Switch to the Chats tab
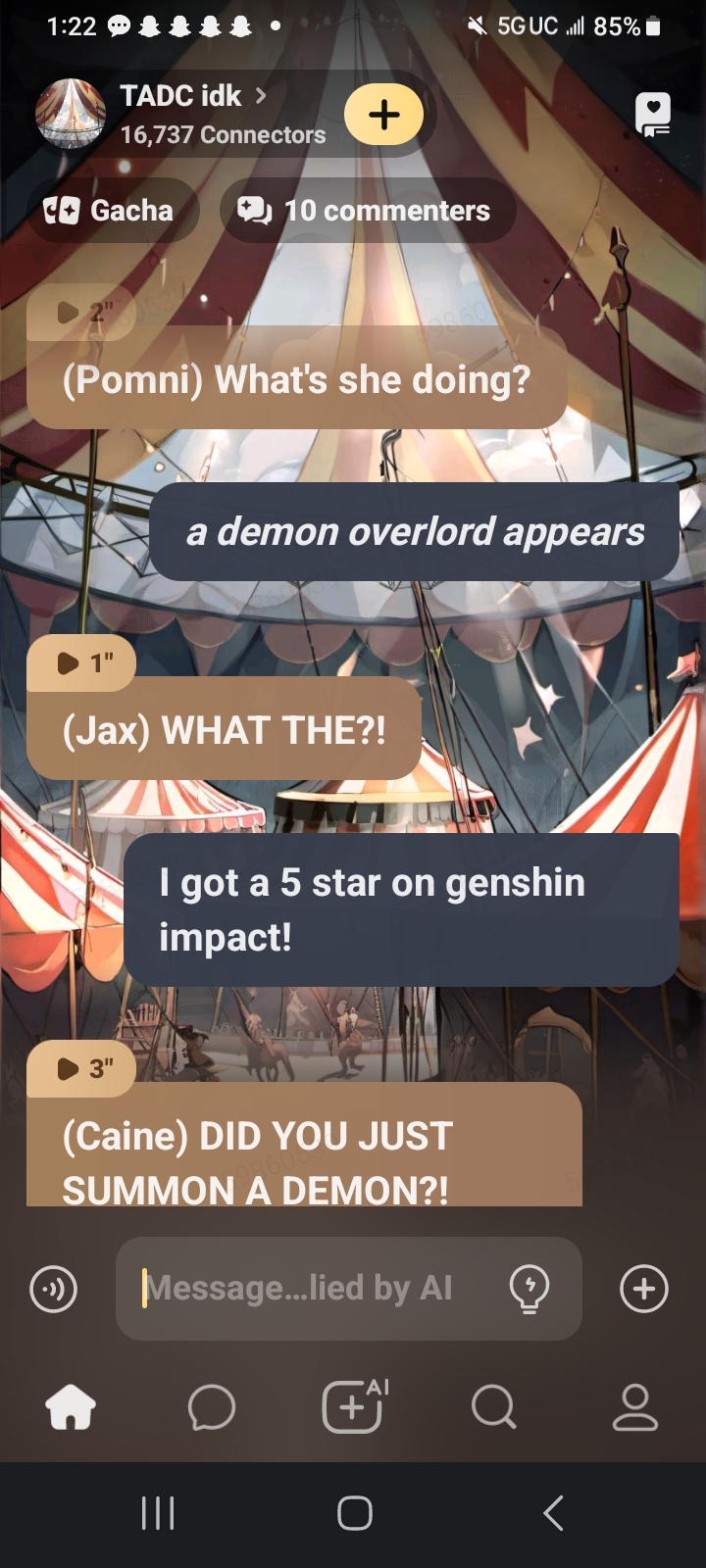Viewport: 706px width, 1568px height. tap(211, 1408)
